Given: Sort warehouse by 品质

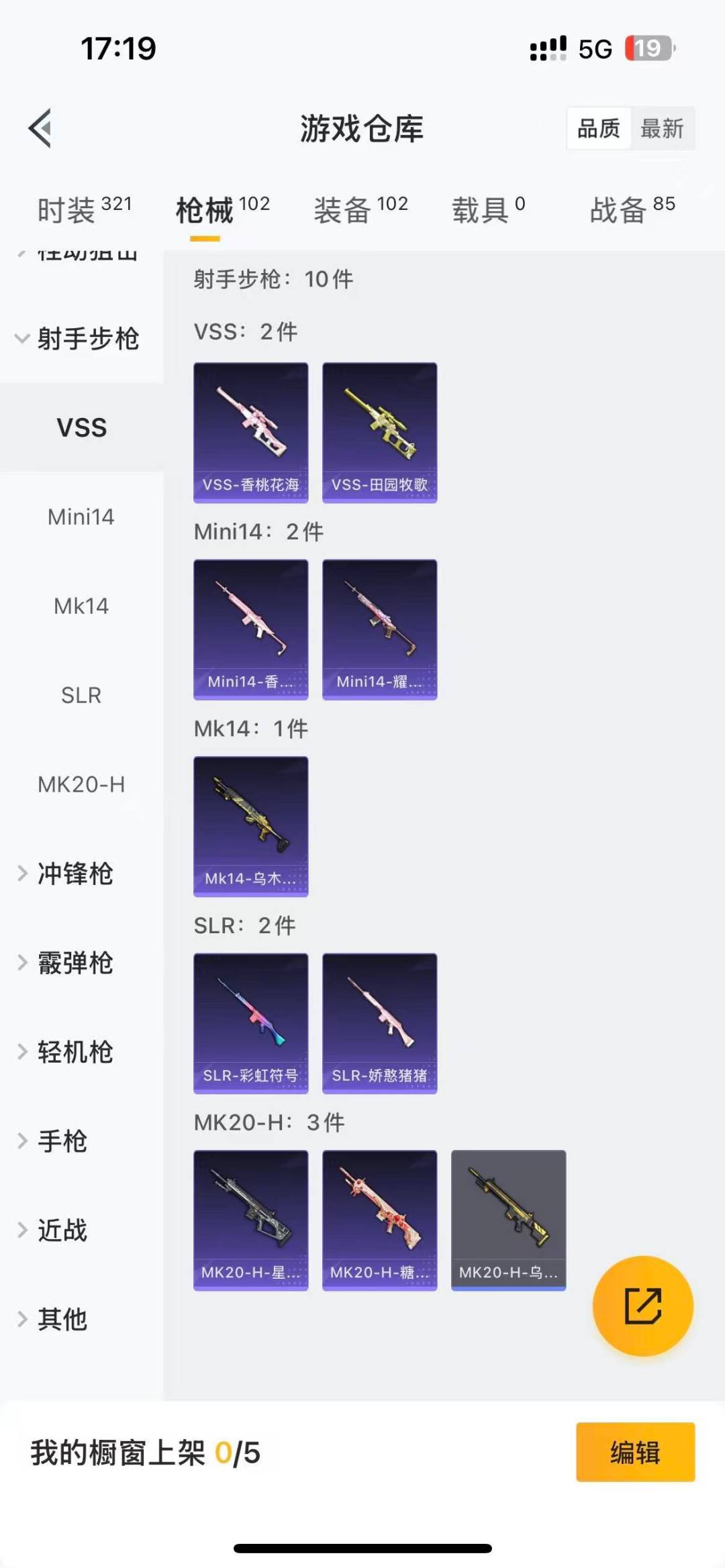Looking at the screenshot, I should coord(599,128).
